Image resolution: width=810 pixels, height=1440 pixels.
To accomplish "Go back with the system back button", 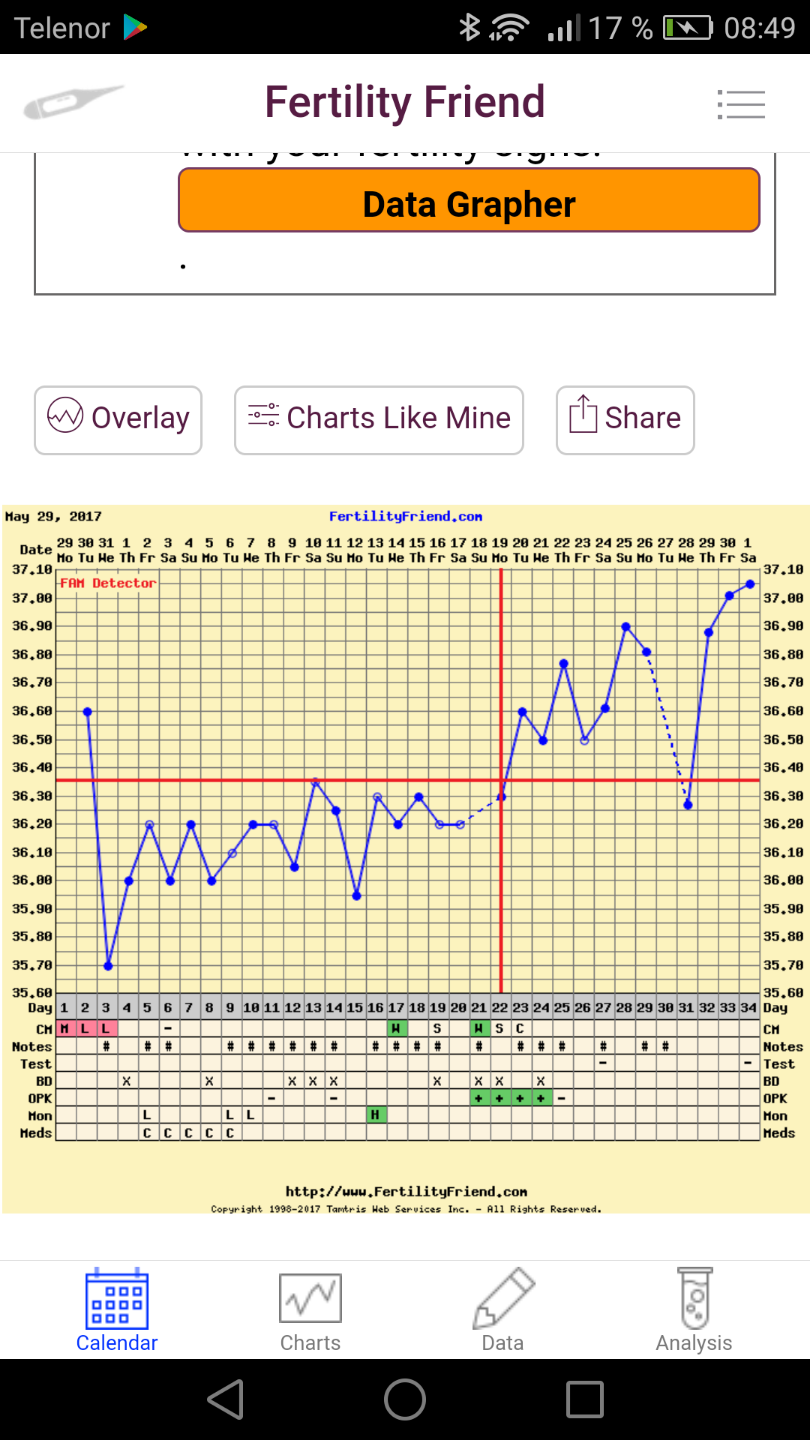I will (x=226, y=1399).
